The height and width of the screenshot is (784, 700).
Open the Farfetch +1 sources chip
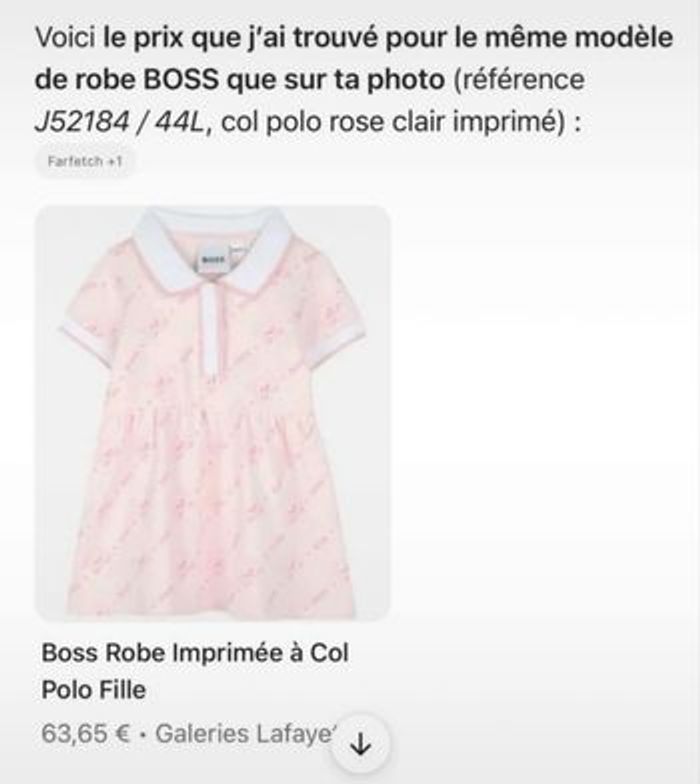pyautogui.click(x=85, y=161)
